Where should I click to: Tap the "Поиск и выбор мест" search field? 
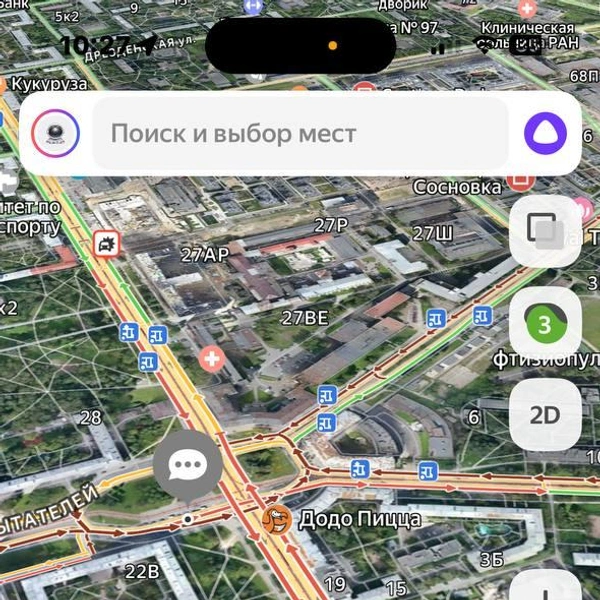300,134
